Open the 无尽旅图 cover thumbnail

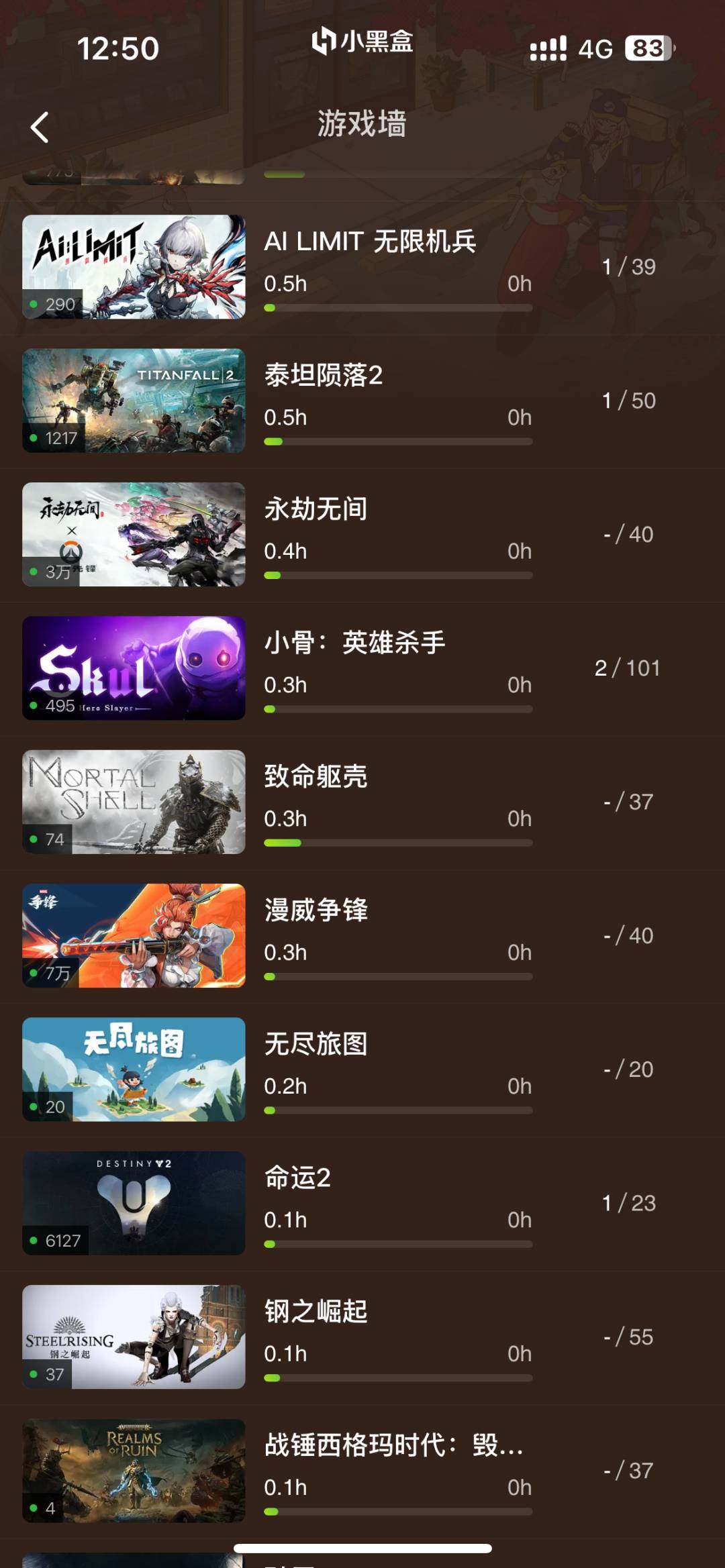tap(134, 1069)
